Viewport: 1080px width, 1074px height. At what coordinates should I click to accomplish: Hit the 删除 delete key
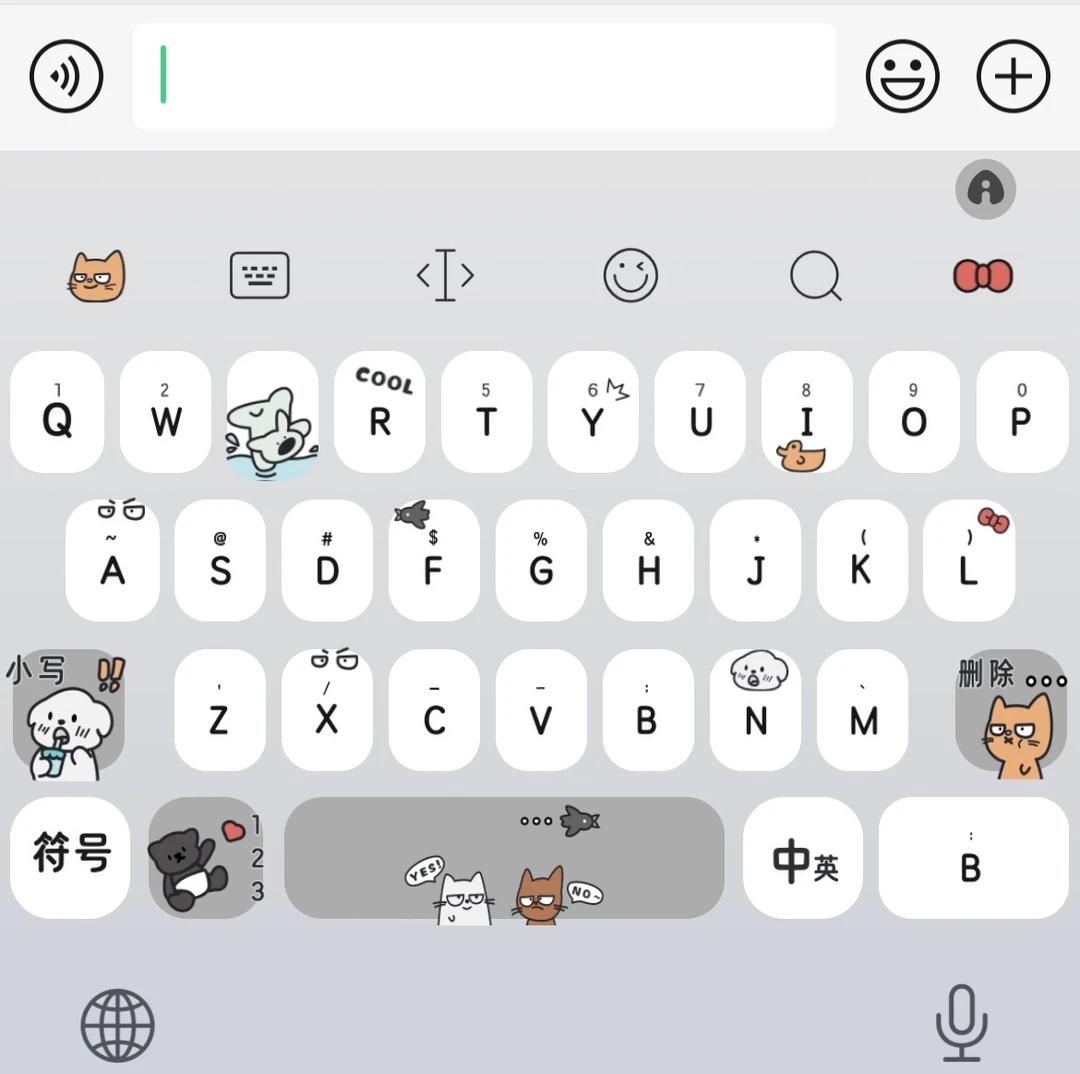[1011, 713]
